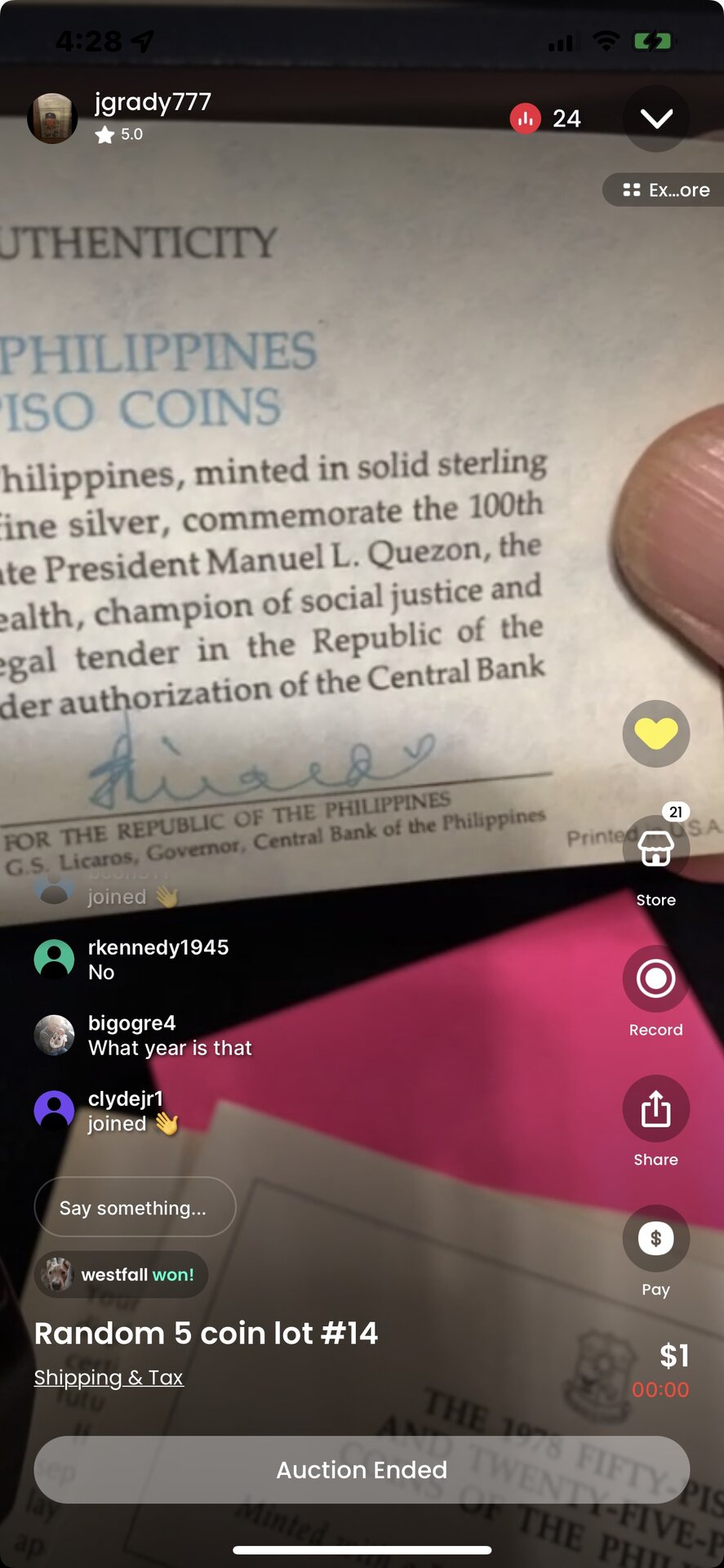This screenshot has width=724, height=1568.
Task: Open the westfall won! winner badge
Action: coord(121,1274)
